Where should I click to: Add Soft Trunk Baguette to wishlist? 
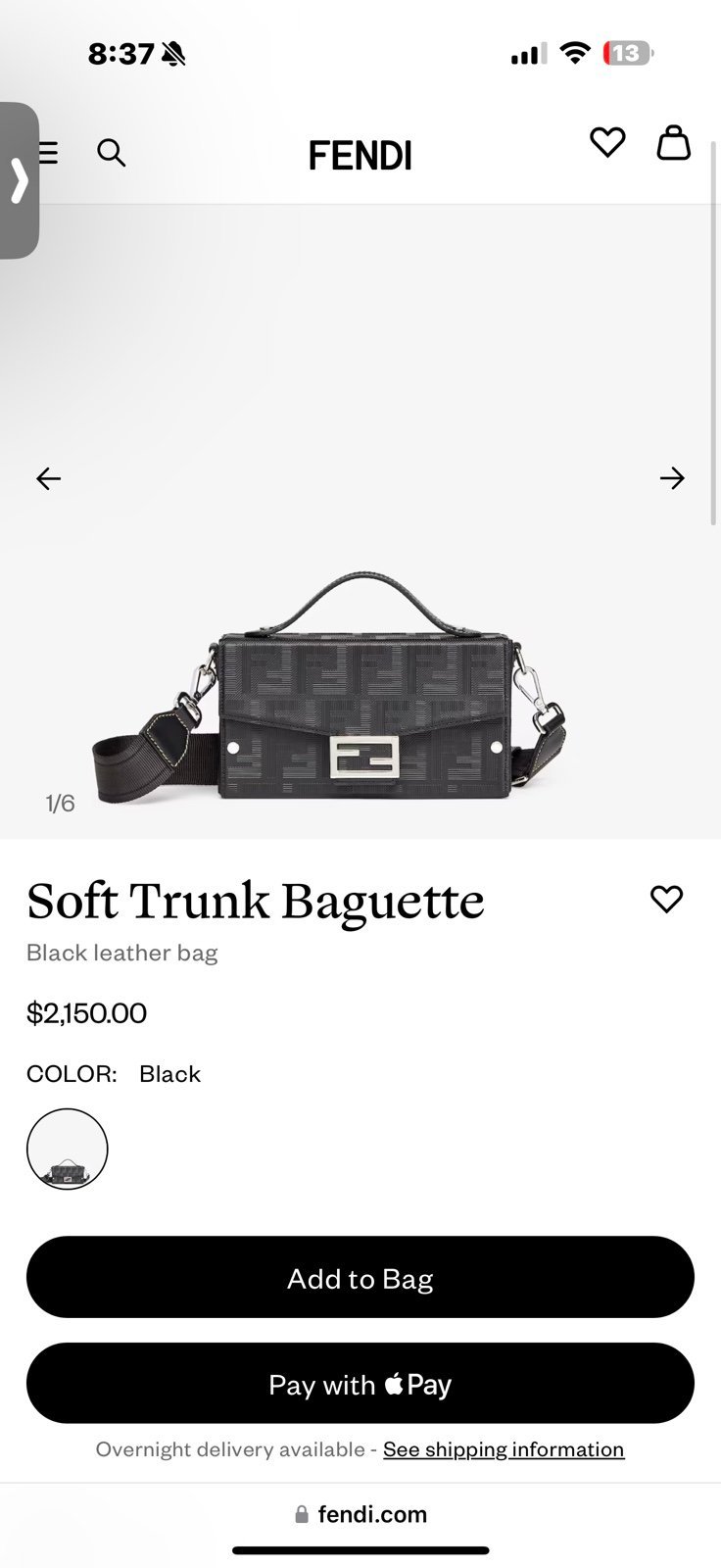(x=666, y=899)
